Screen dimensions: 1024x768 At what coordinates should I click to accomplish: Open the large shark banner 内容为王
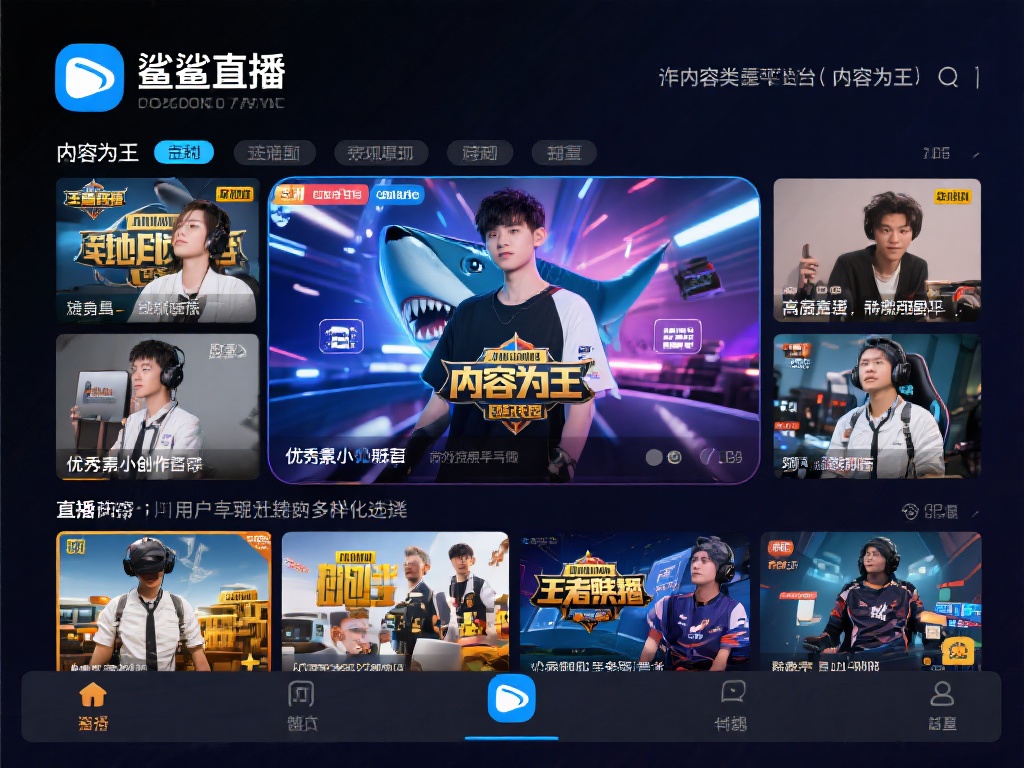[x=514, y=330]
